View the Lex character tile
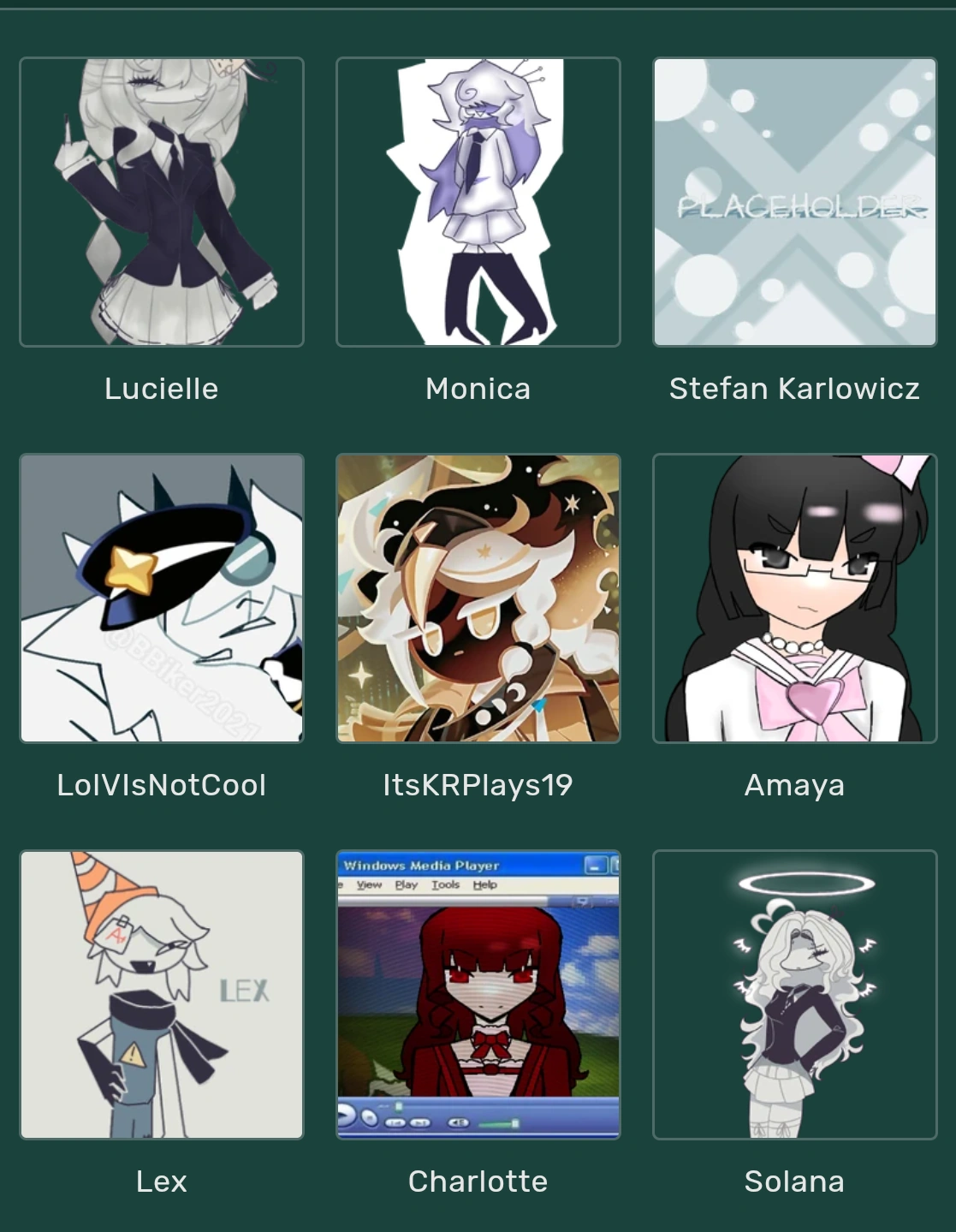 click(x=162, y=995)
